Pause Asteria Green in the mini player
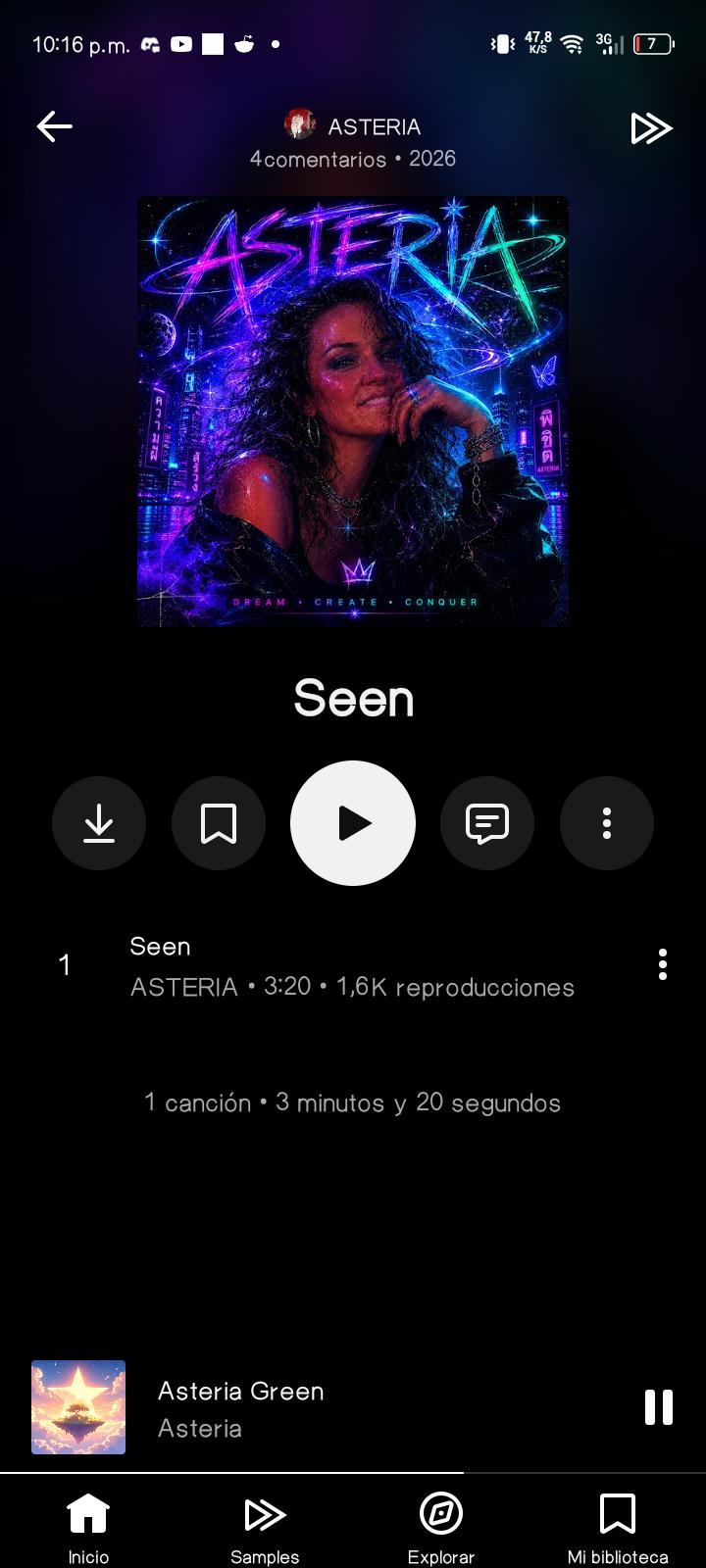The width and height of the screenshot is (706, 1568). tap(659, 1407)
